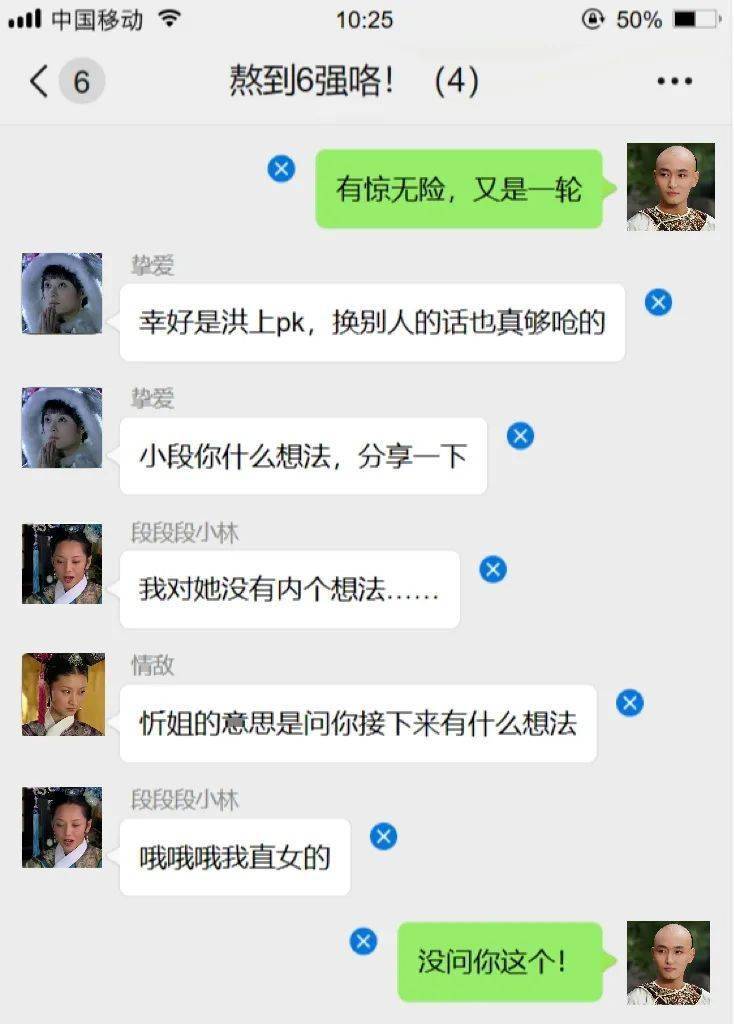Viewport: 734px width, 1024px height.
Task: Tap the X icon beside 哦哦哦我直女的
Action: (x=383, y=836)
